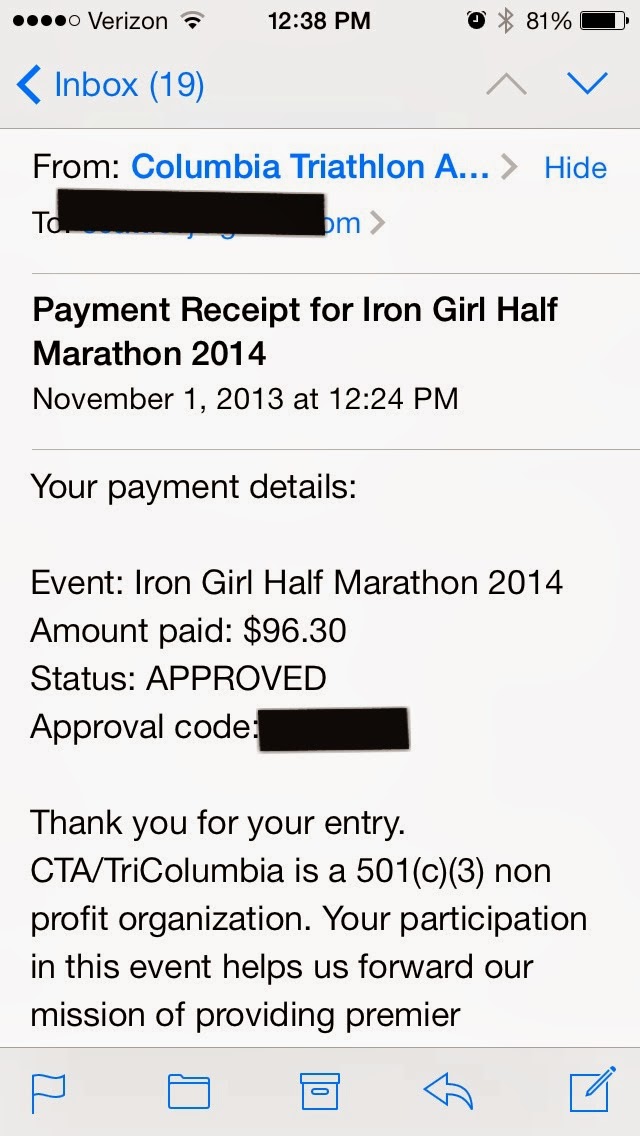The height and width of the screenshot is (1136, 640).
Task: Hide the email header details
Action: pyautogui.click(x=575, y=167)
